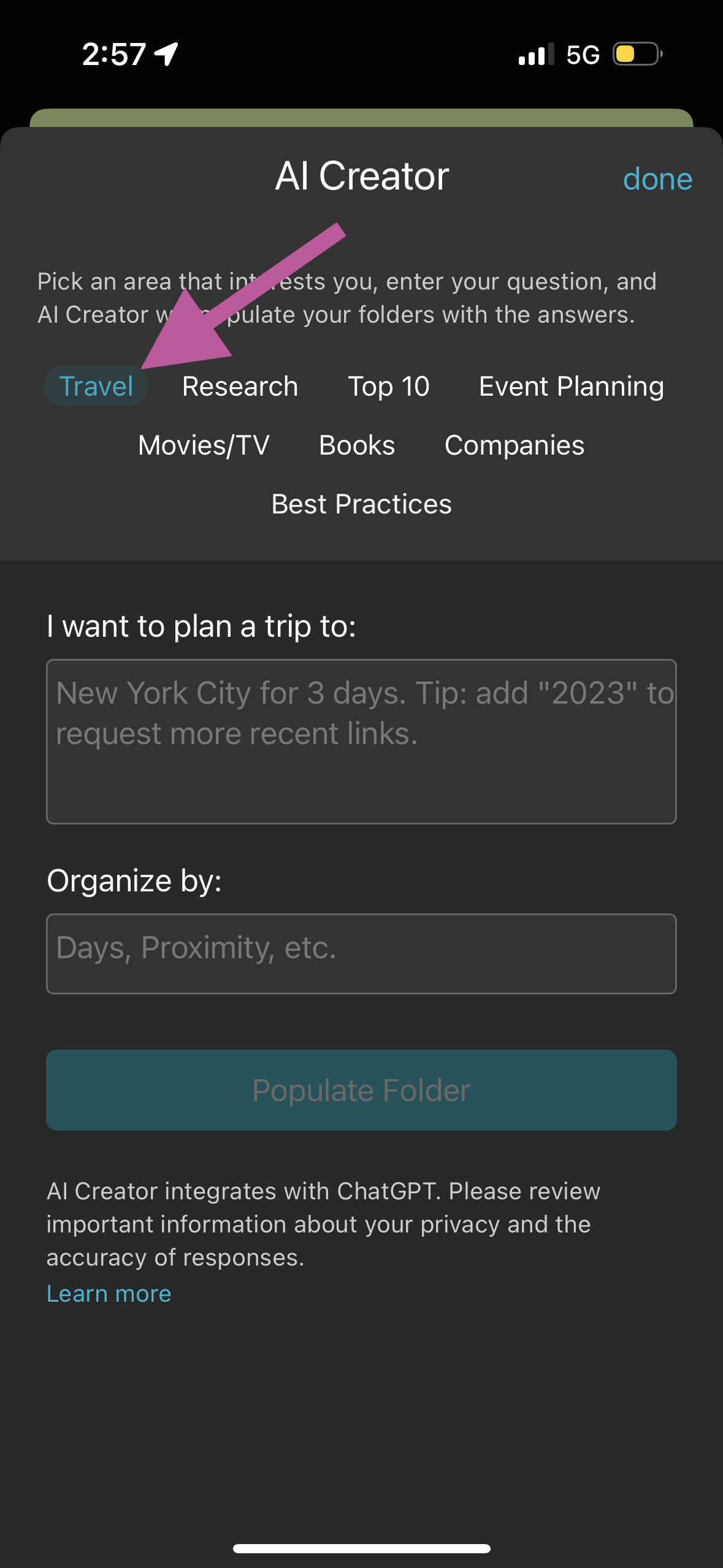This screenshot has height=1568, width=723.
Task: Switch to the Research category
Action: click(240, 386)
